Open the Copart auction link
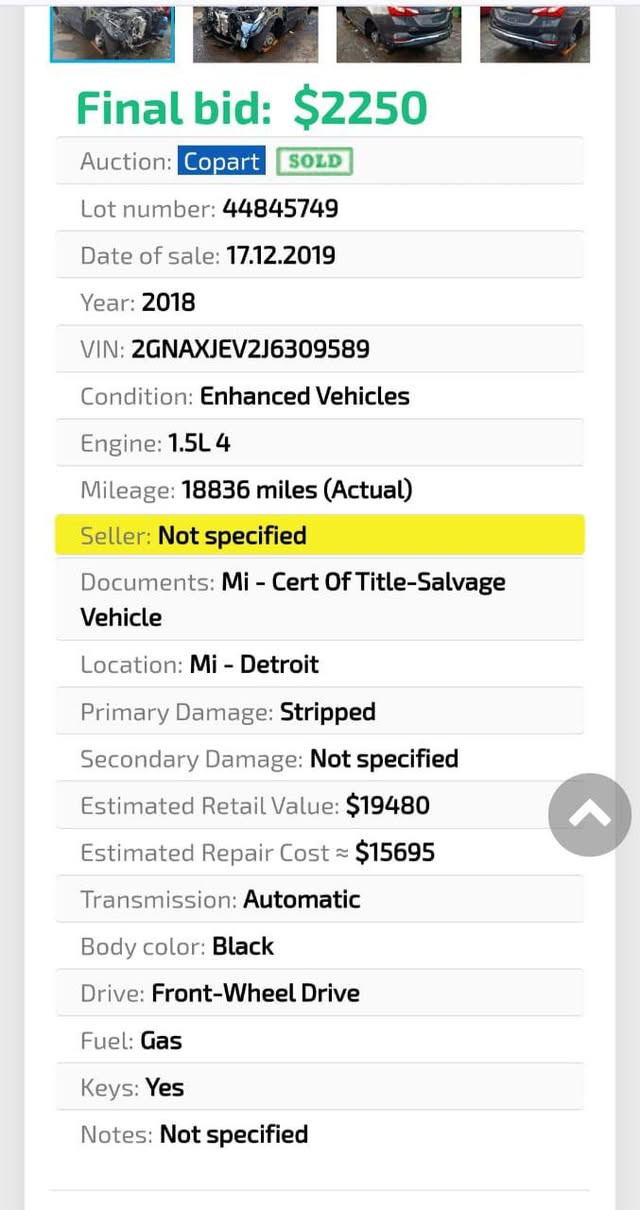Screen dimensions: 640x1210 coord(221,162)
